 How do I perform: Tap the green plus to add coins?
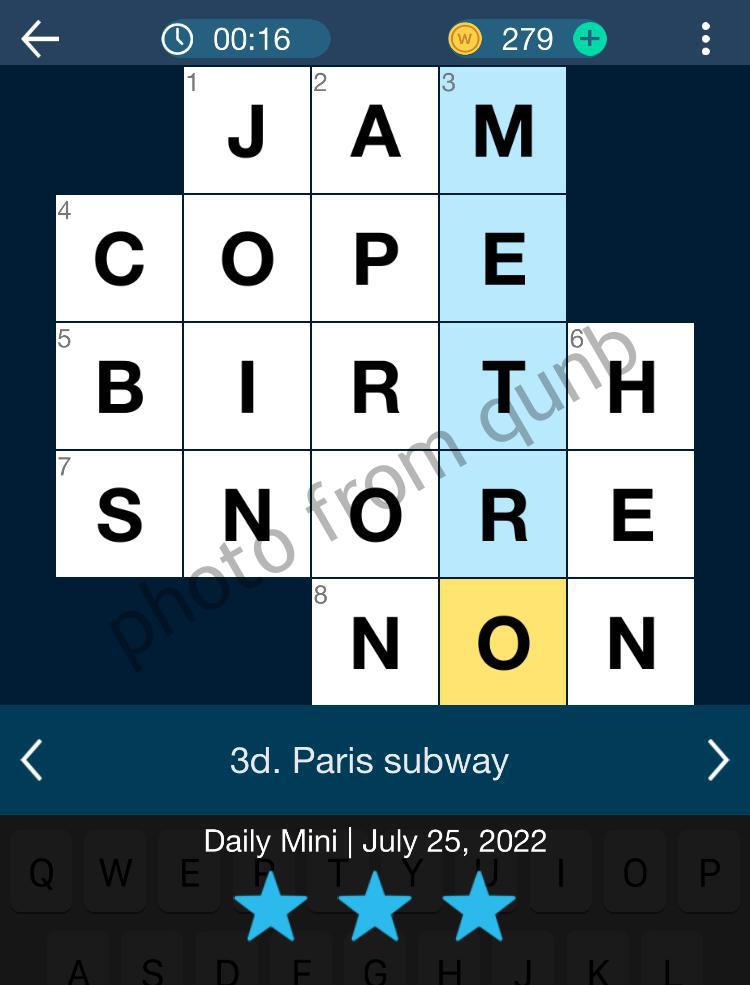coord(589,39)
